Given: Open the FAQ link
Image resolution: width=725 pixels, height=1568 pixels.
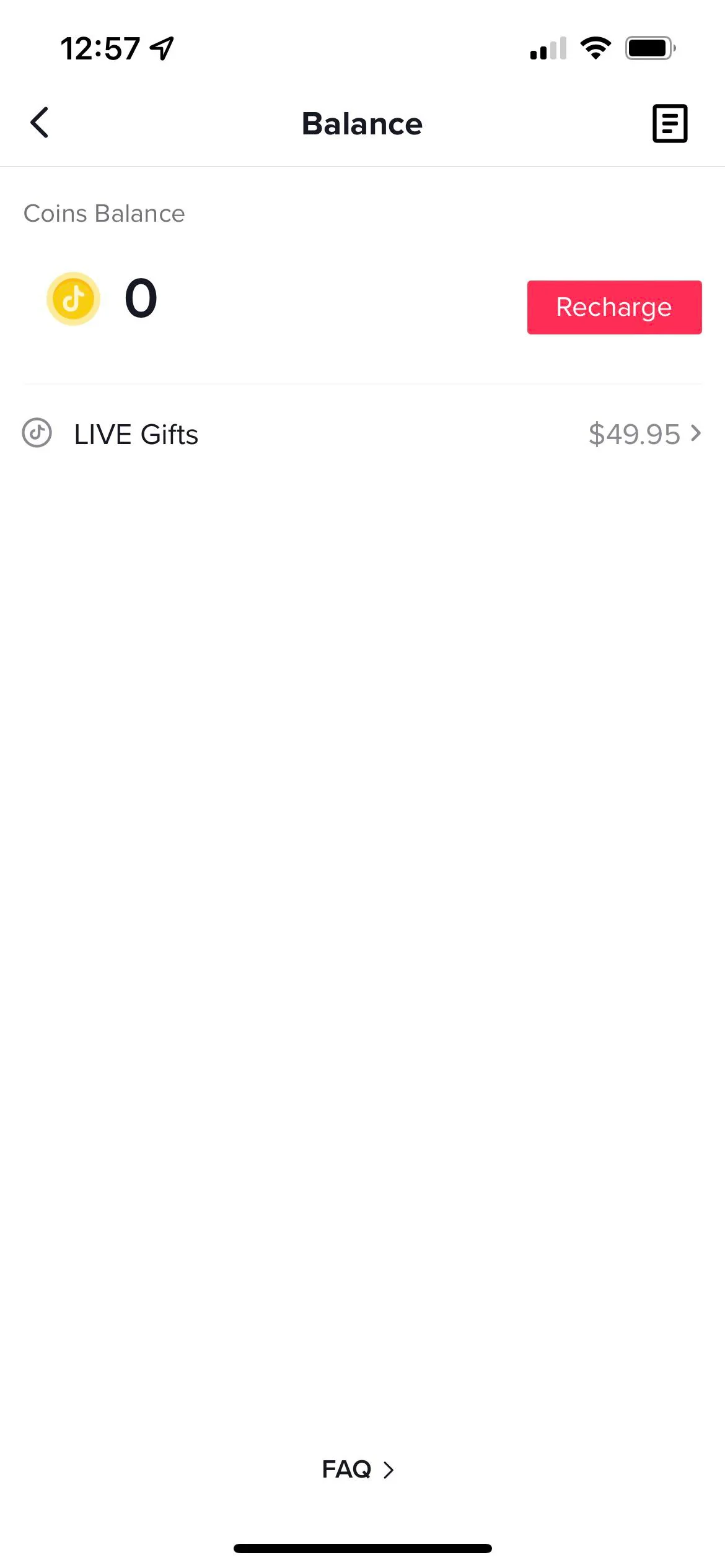Looking at the screenshot, I should coord(358,1469).
